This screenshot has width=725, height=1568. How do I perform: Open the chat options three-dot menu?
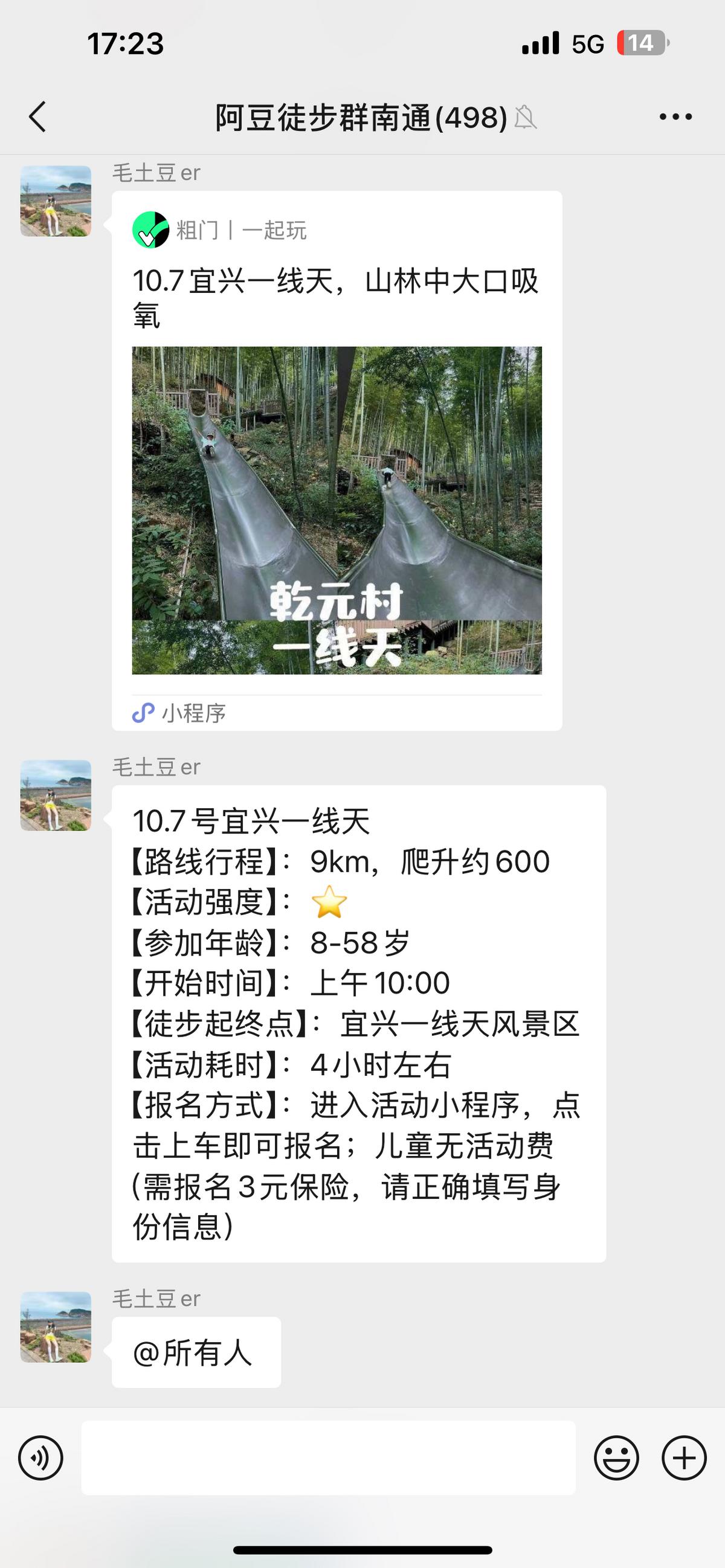[x=675, y=116]
